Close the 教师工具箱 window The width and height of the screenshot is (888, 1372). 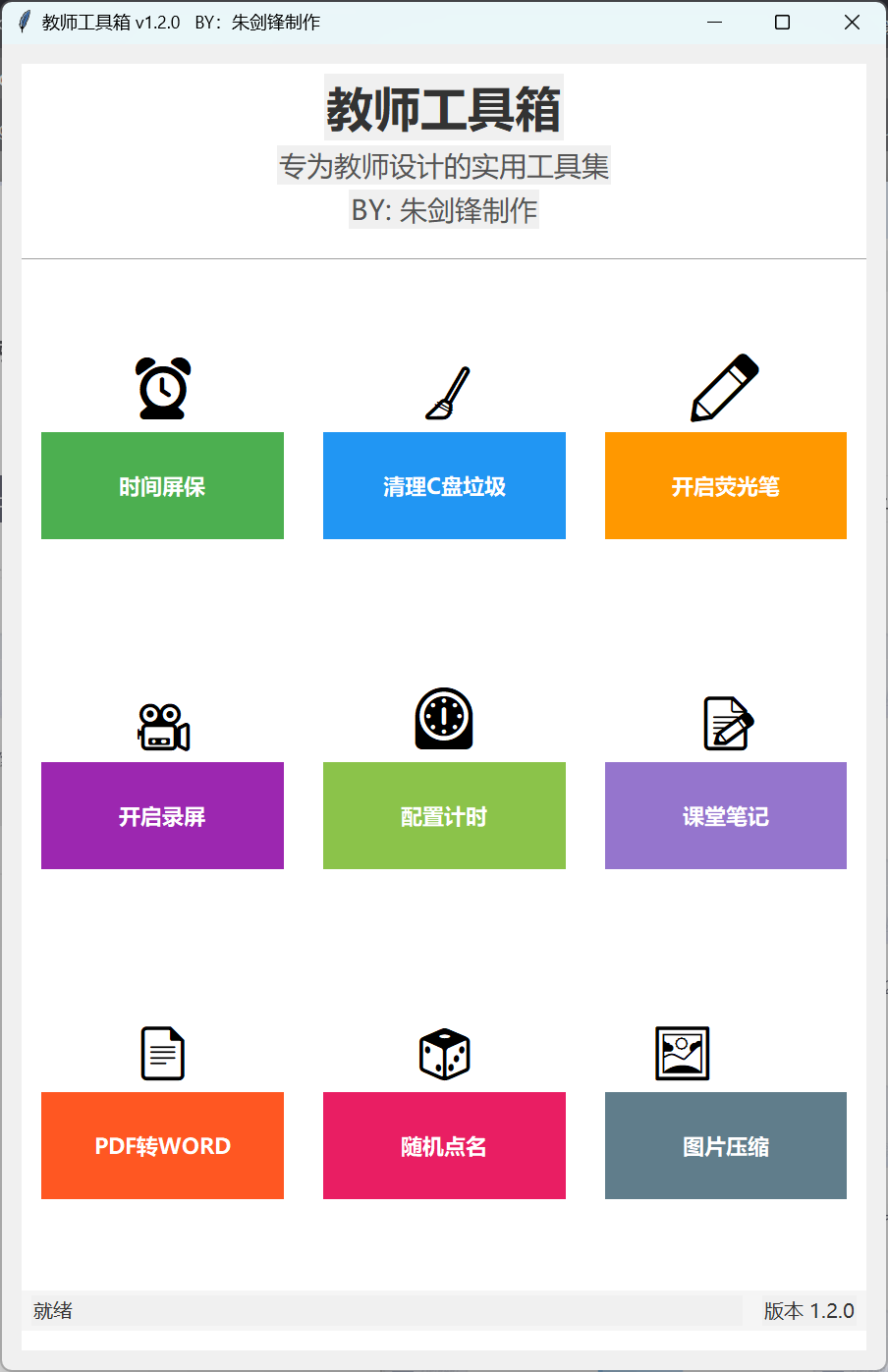852,22
